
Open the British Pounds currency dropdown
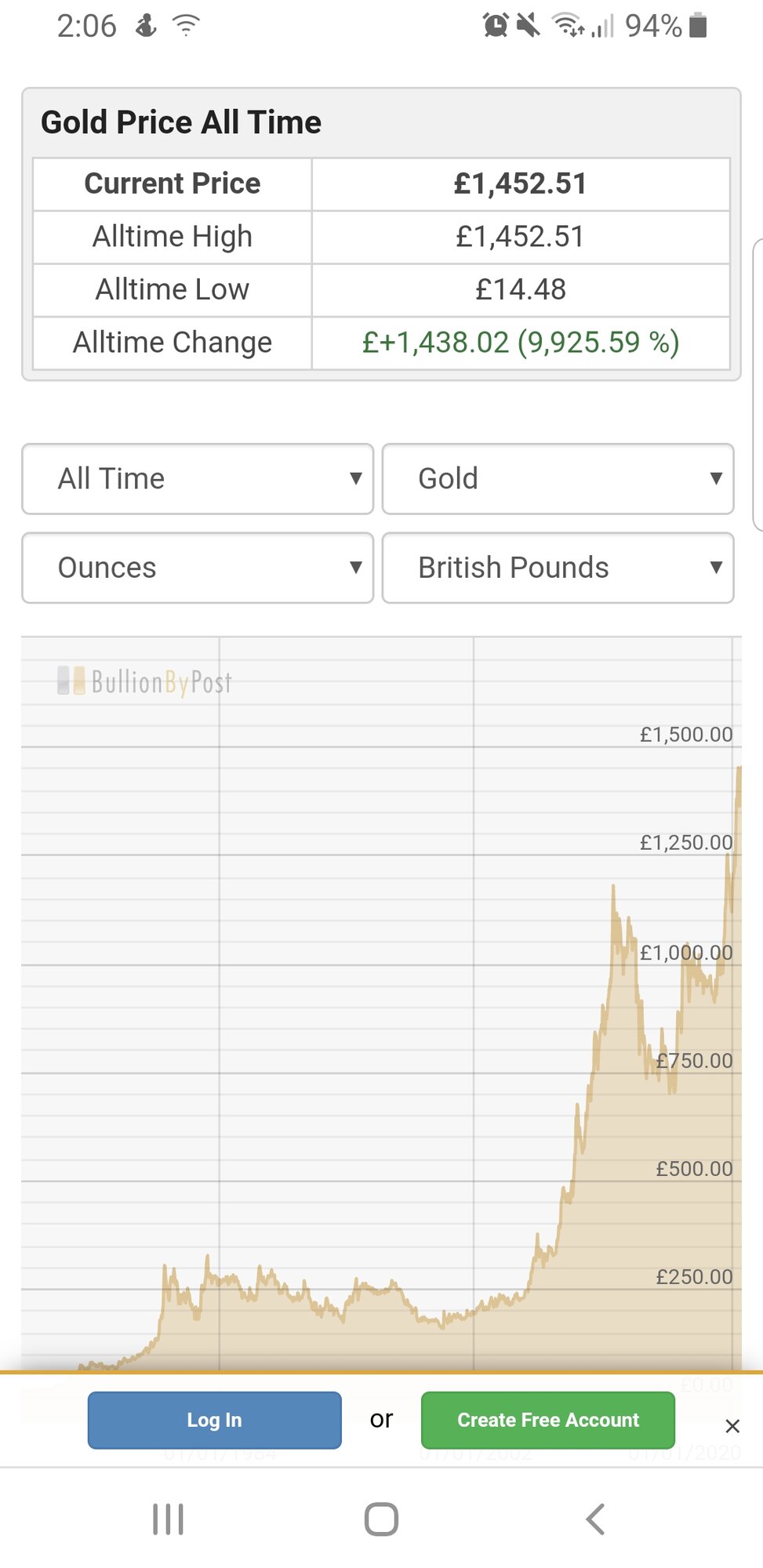tap(558, 568)
